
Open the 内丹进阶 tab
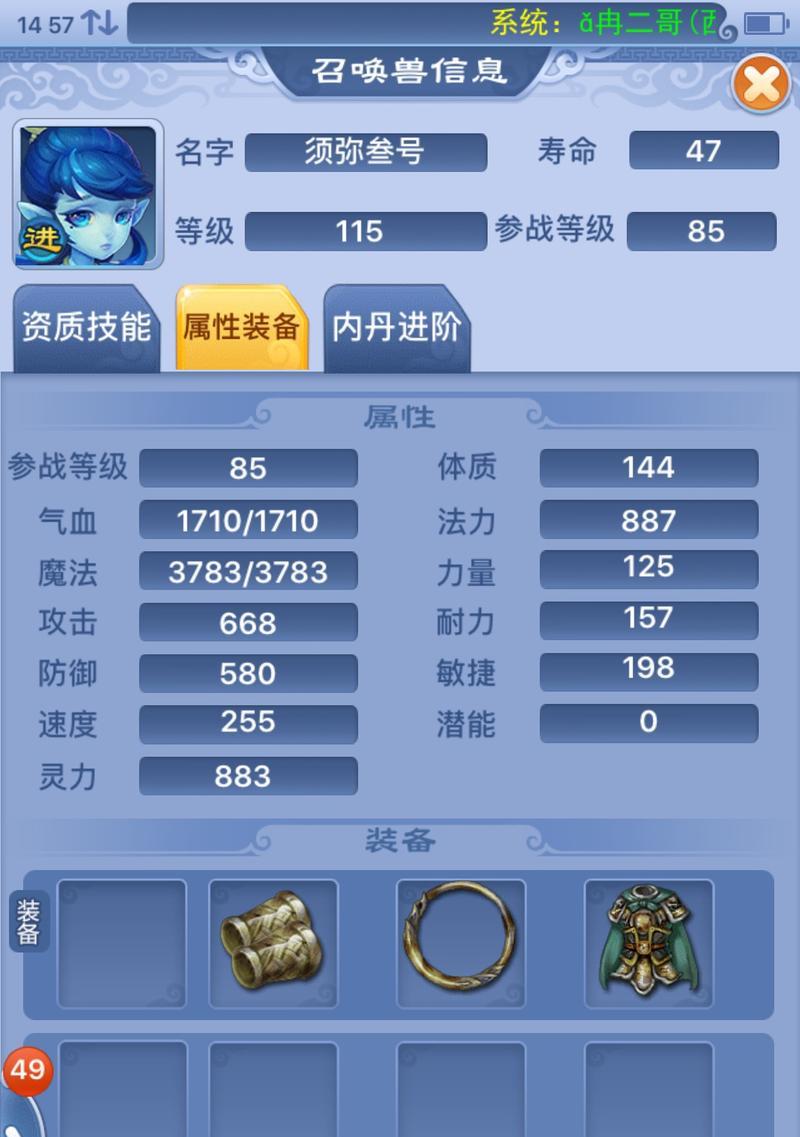pos(396,329)
